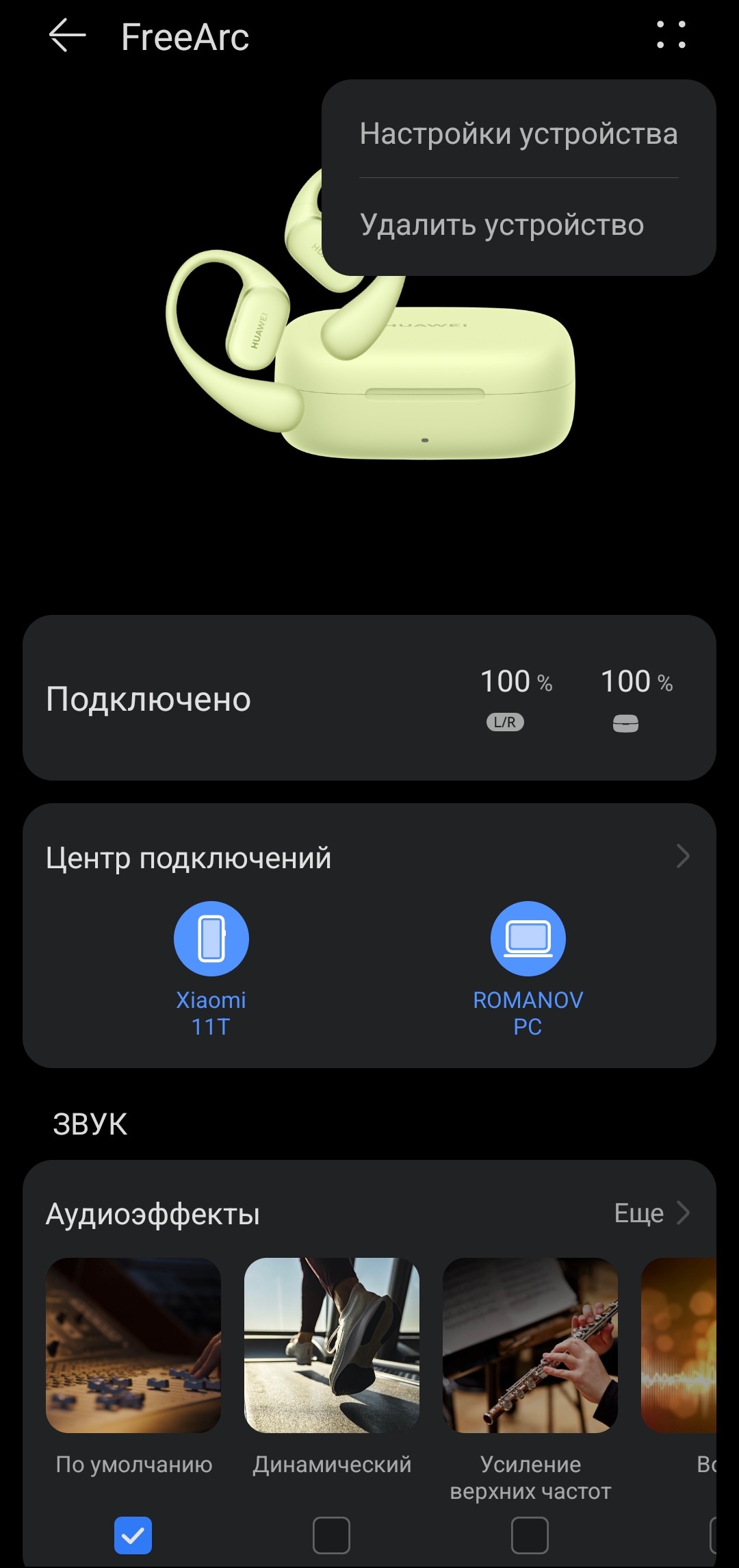Select Удалить устройство in the popup
Image resolution: width=739 pixels, height=1568 pixels.
tap(502, 225)
